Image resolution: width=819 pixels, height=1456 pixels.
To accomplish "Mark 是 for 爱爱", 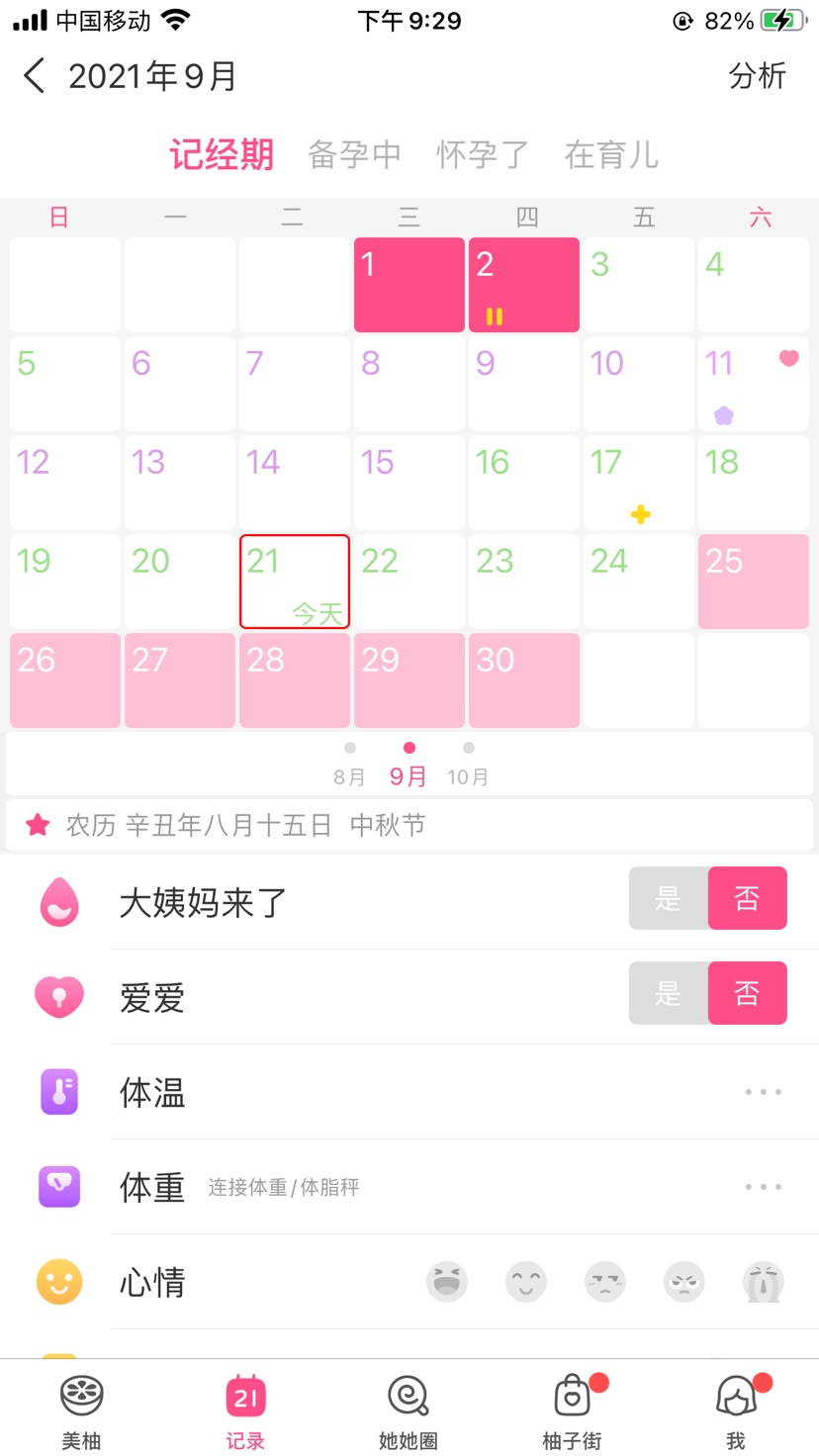I will point(669,993).
